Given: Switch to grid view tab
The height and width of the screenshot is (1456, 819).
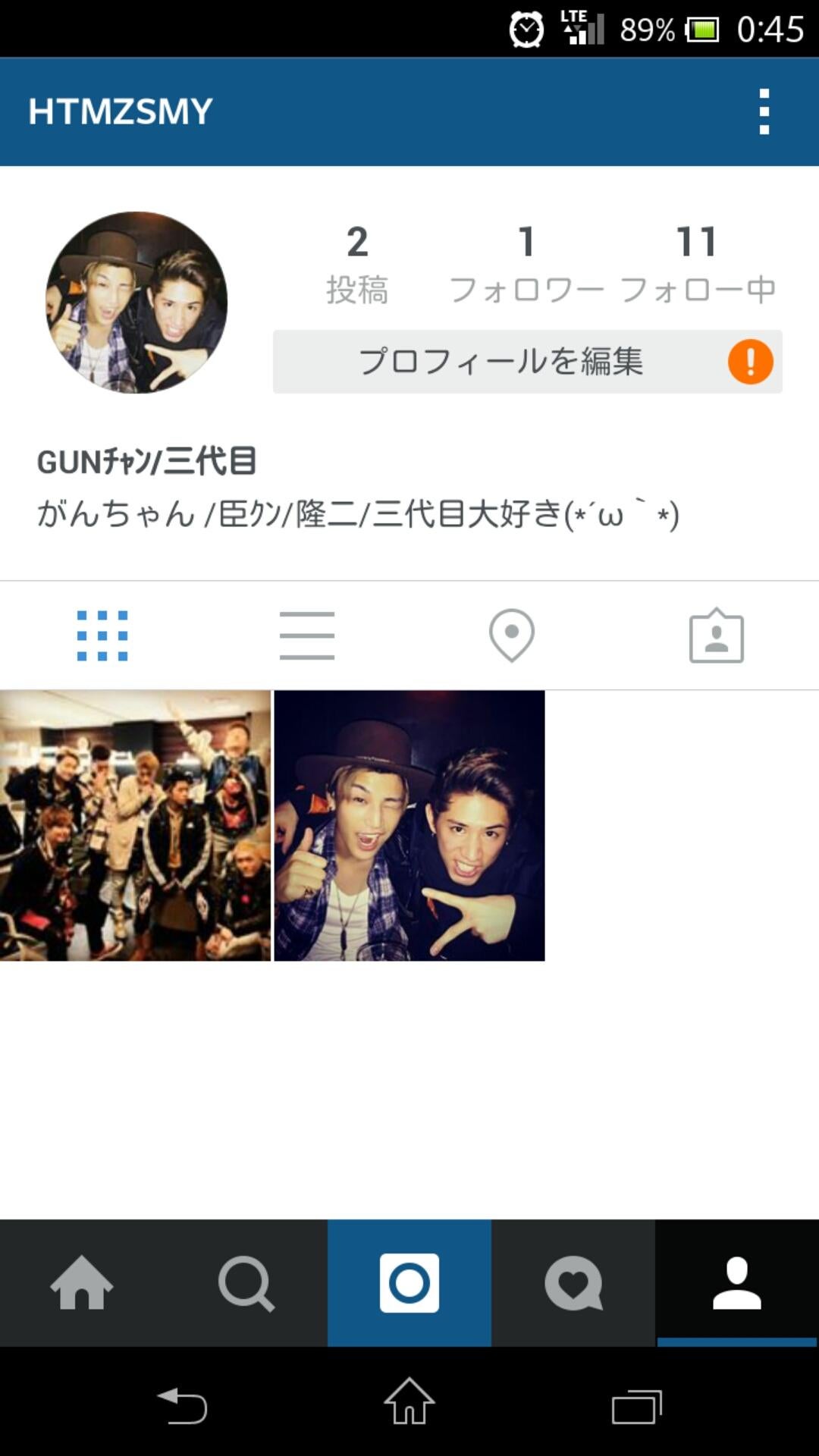Looking at the screenshot, I should pos(102,635).
